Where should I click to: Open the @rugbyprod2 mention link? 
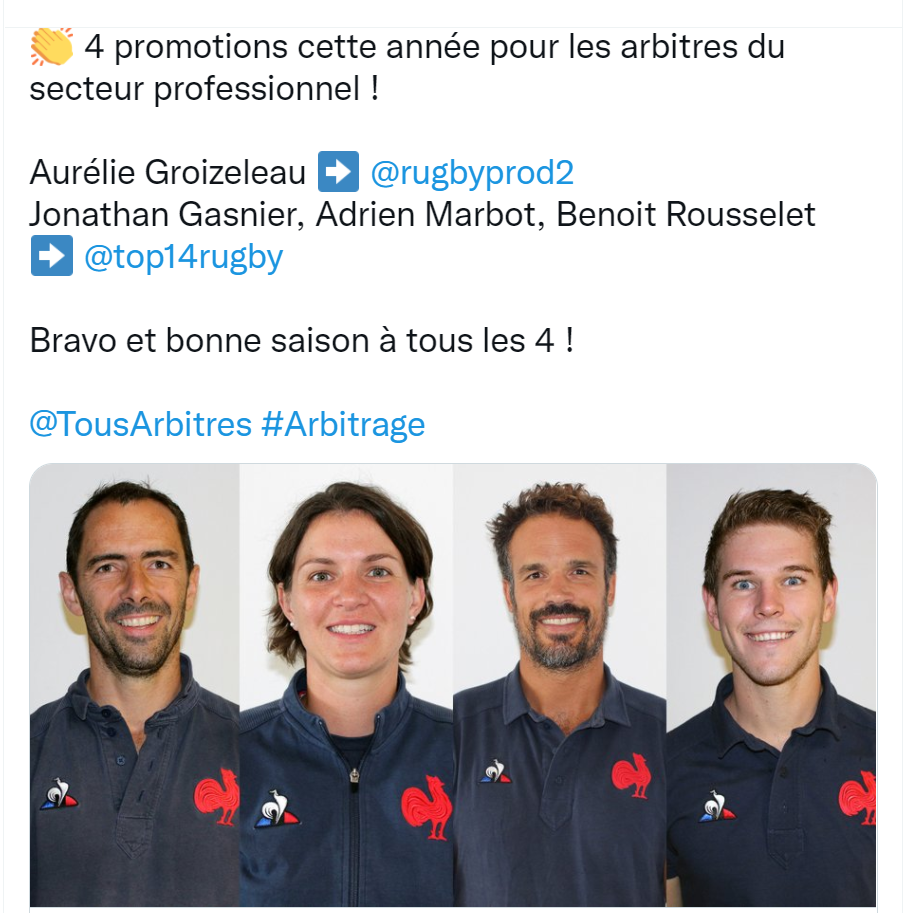tap(472, 173)
